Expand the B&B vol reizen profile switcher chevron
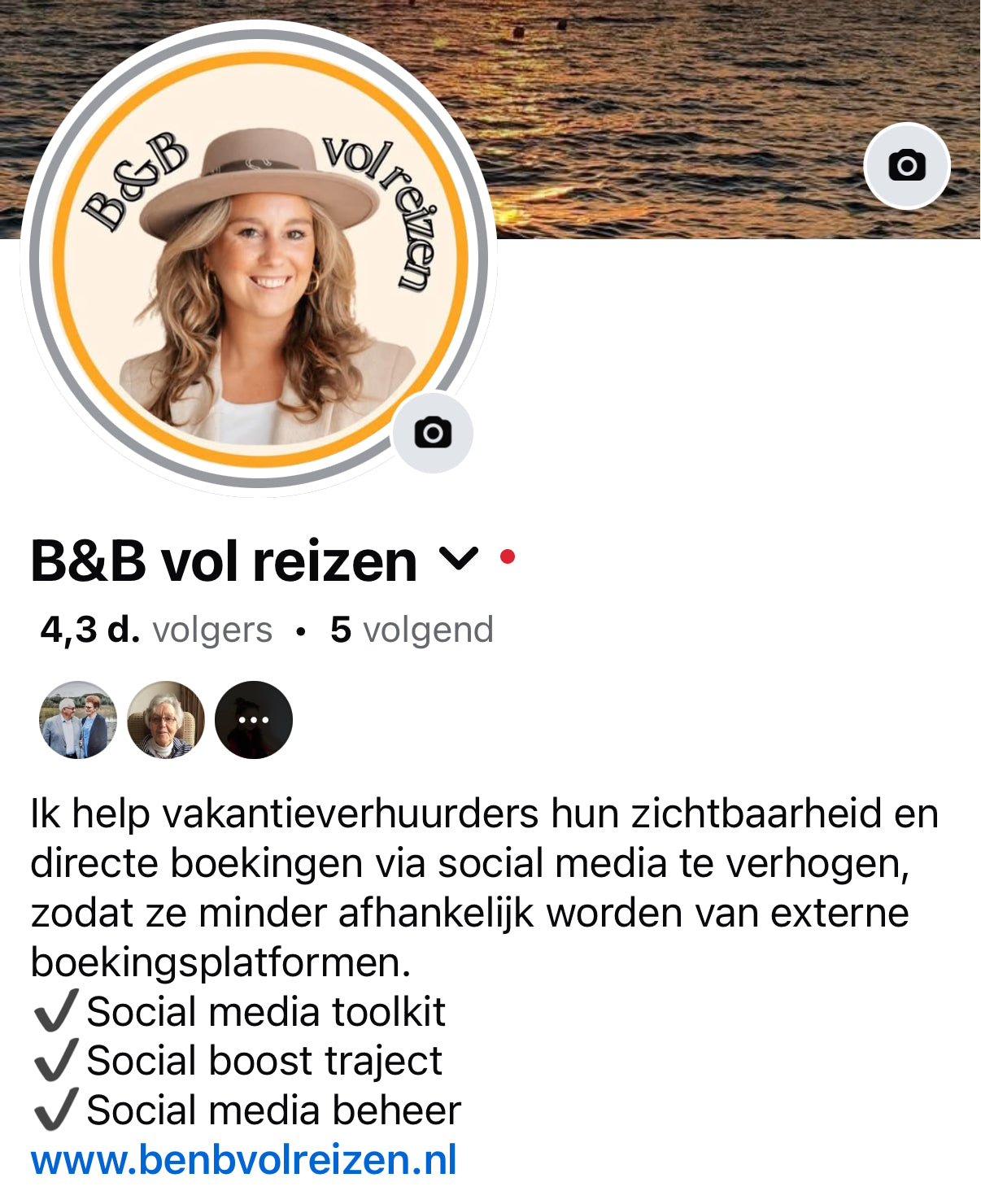Image resolution: width=981 pixels, height=1204 pixels. (x=458, y=558)
